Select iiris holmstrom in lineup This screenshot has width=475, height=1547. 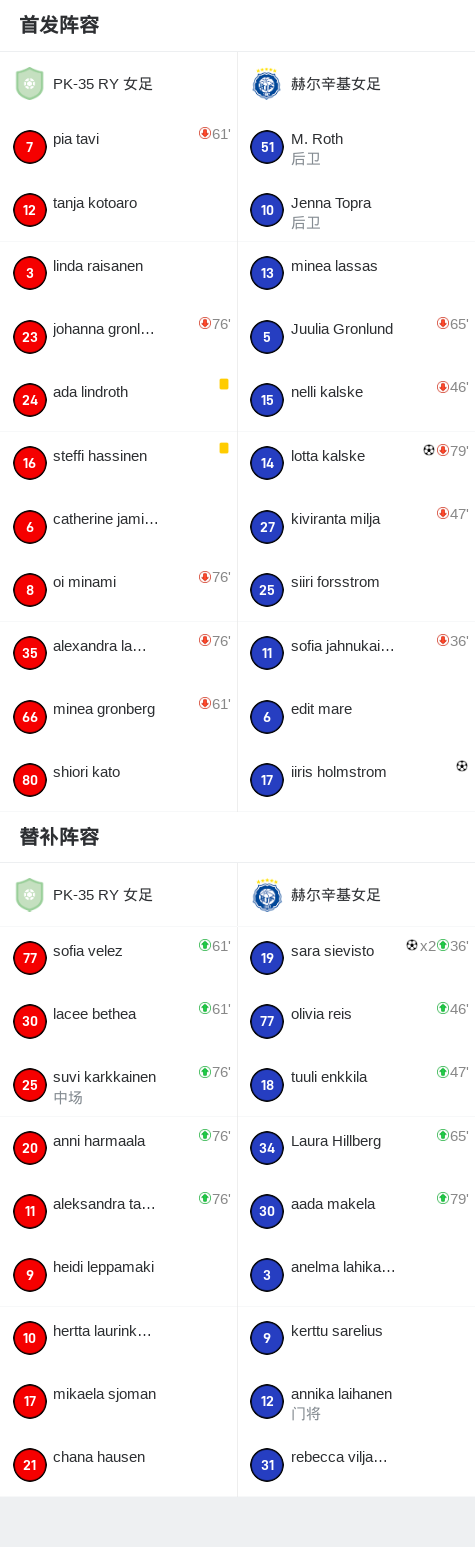(x=356, y=780)
